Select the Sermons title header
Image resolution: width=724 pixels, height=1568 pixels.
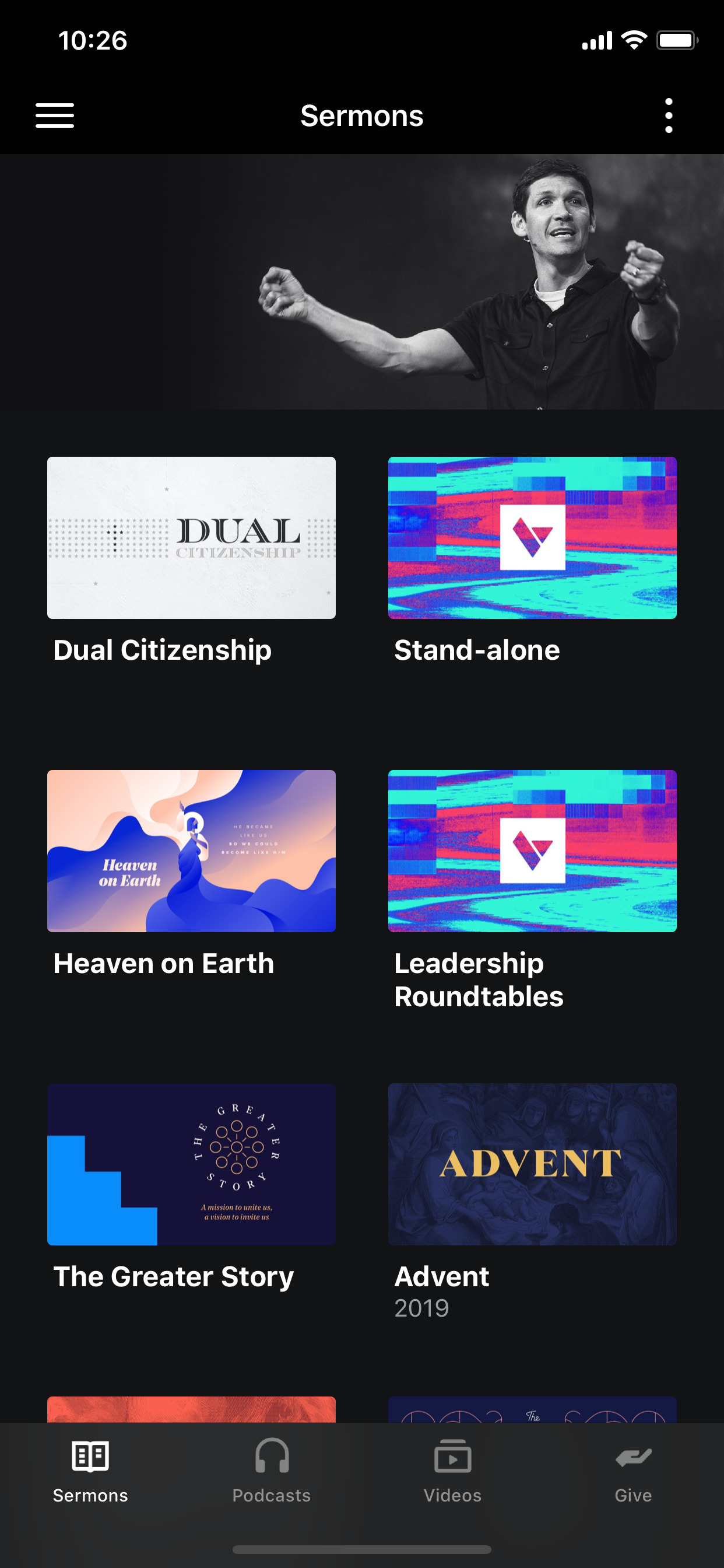point(362,115)
